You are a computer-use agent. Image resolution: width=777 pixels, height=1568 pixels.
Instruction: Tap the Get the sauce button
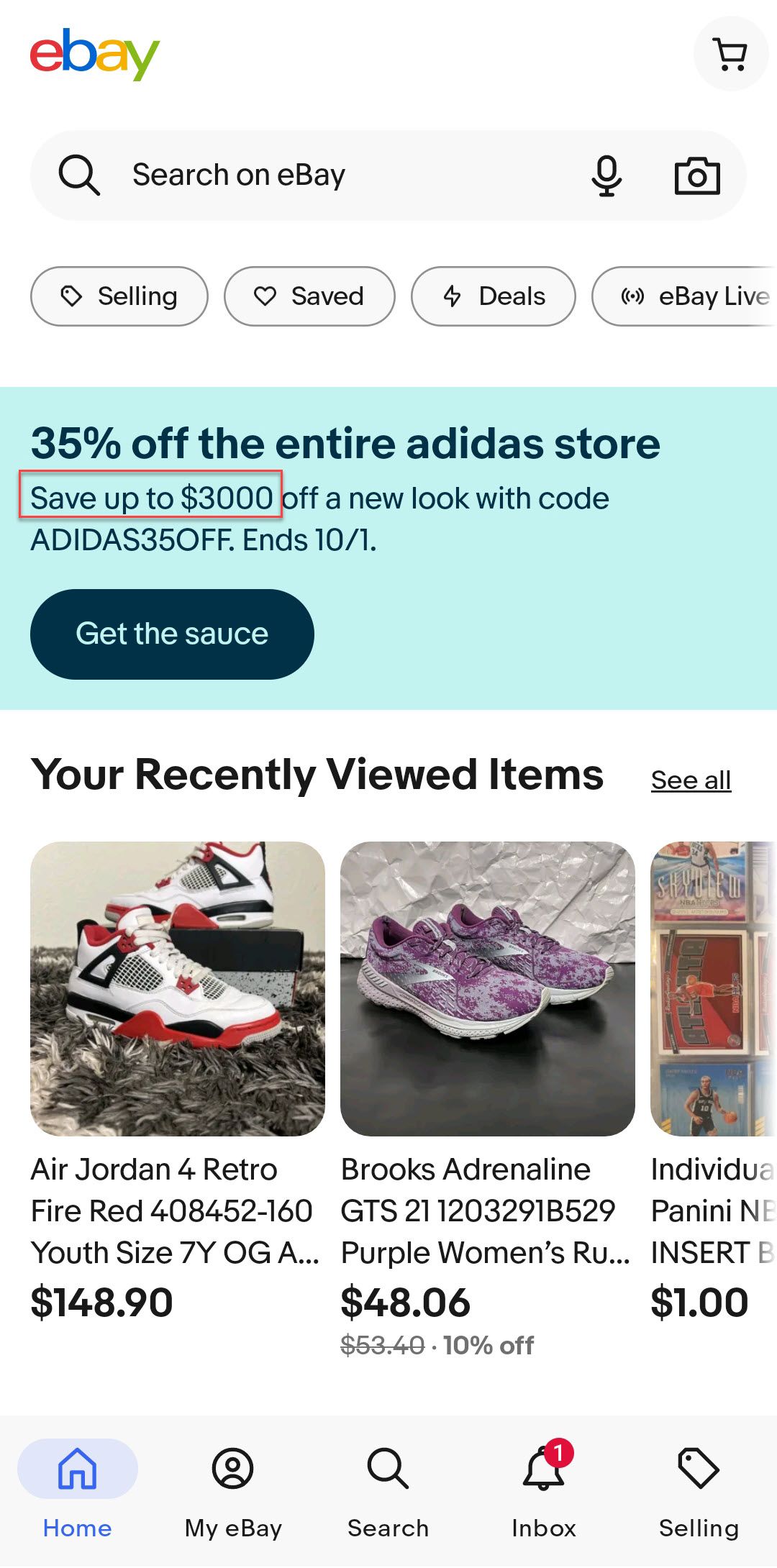tap(172, 634)
